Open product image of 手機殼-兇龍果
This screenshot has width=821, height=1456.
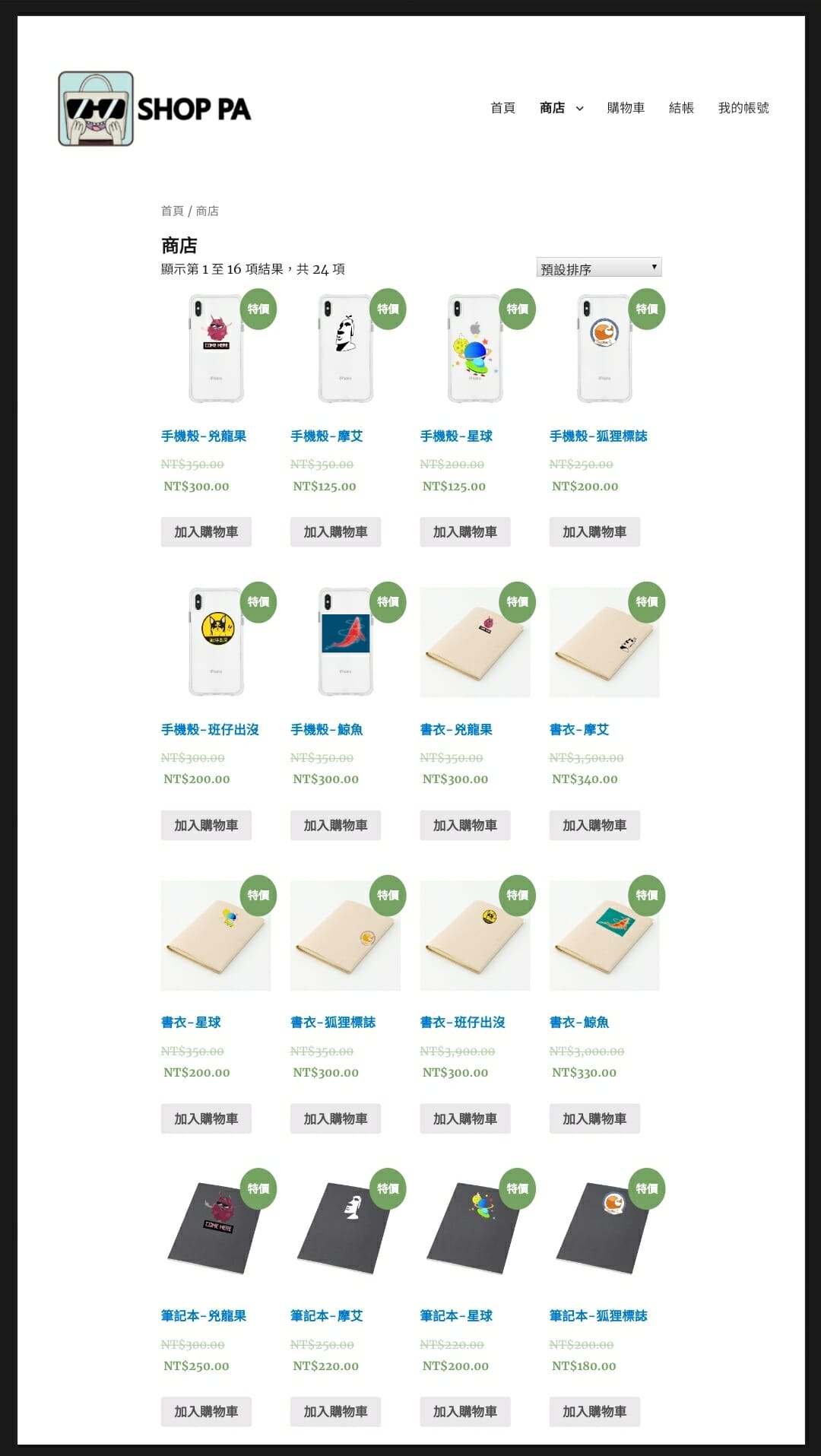216,349
